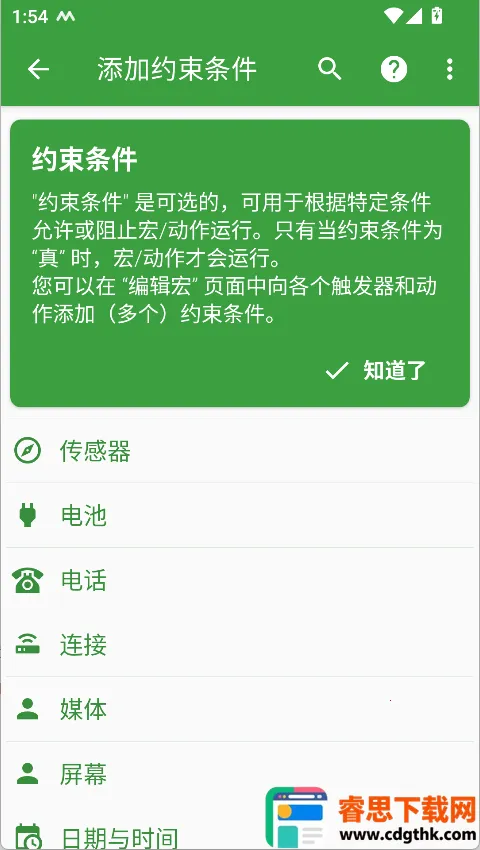Open the three-dot overflow menu
Image resolution: width=480 pixels, height=850 pixels.
pos(449,69)
